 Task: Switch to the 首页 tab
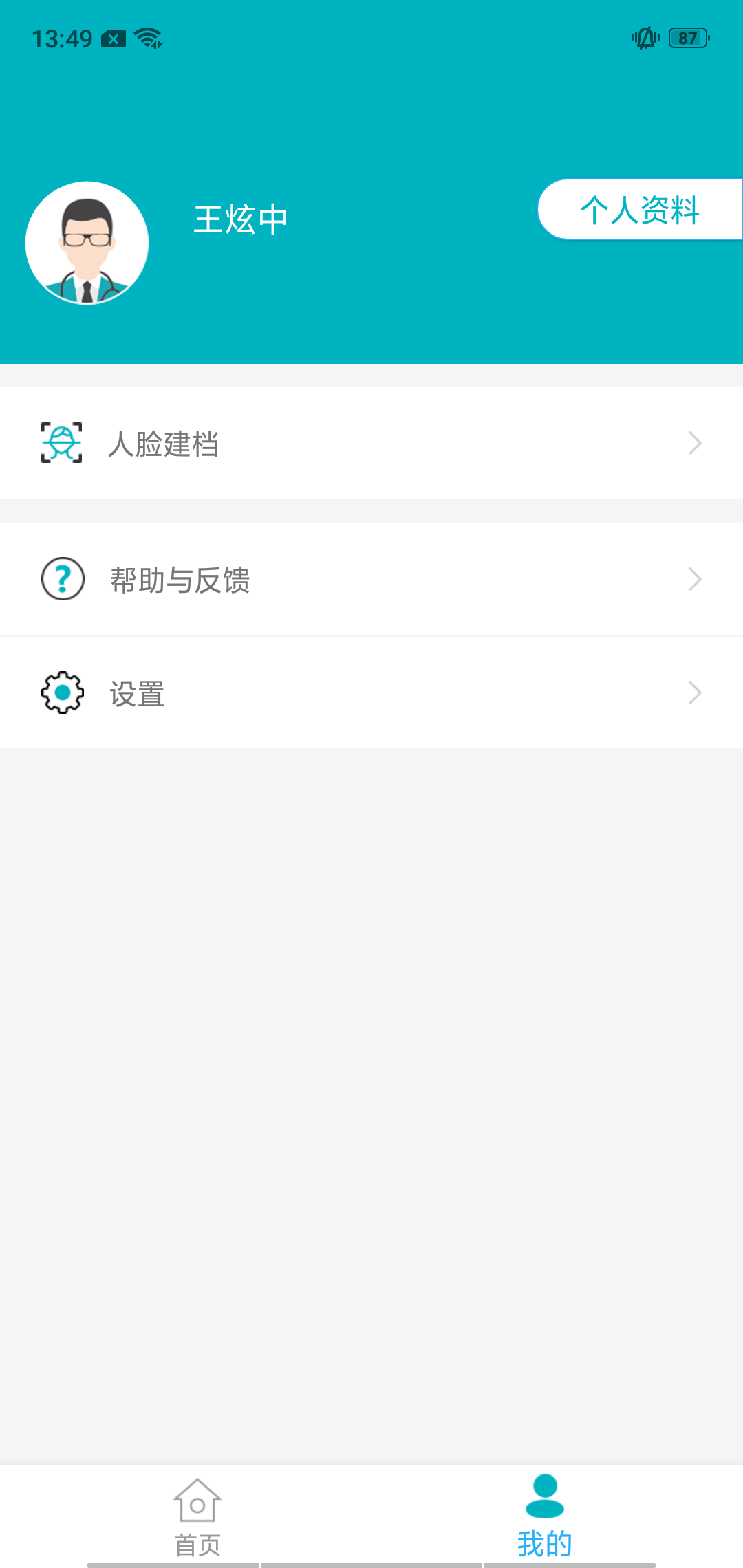196,1513
